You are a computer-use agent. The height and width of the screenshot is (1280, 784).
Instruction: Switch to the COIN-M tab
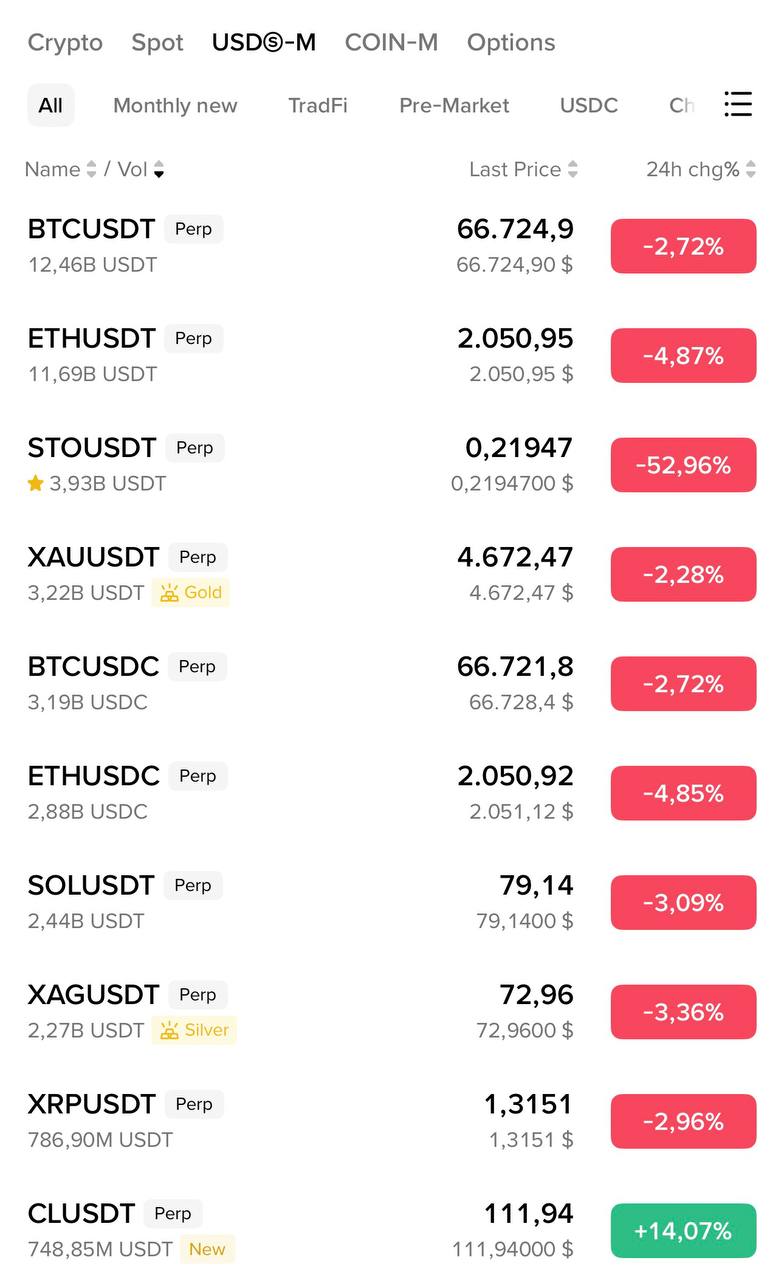click(x=391, y=42)
